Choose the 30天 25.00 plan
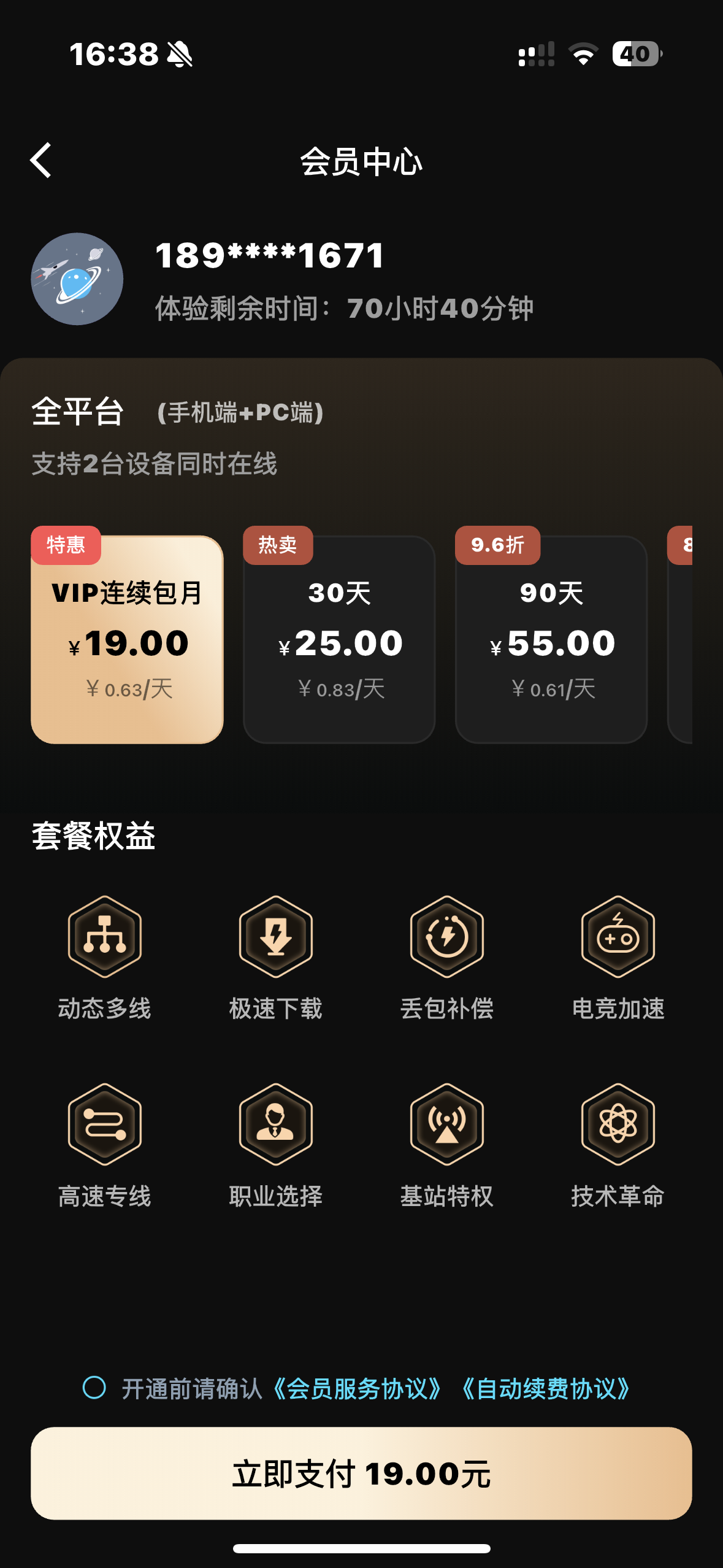This screenshot has height=1568, width=723. point(339,639)
